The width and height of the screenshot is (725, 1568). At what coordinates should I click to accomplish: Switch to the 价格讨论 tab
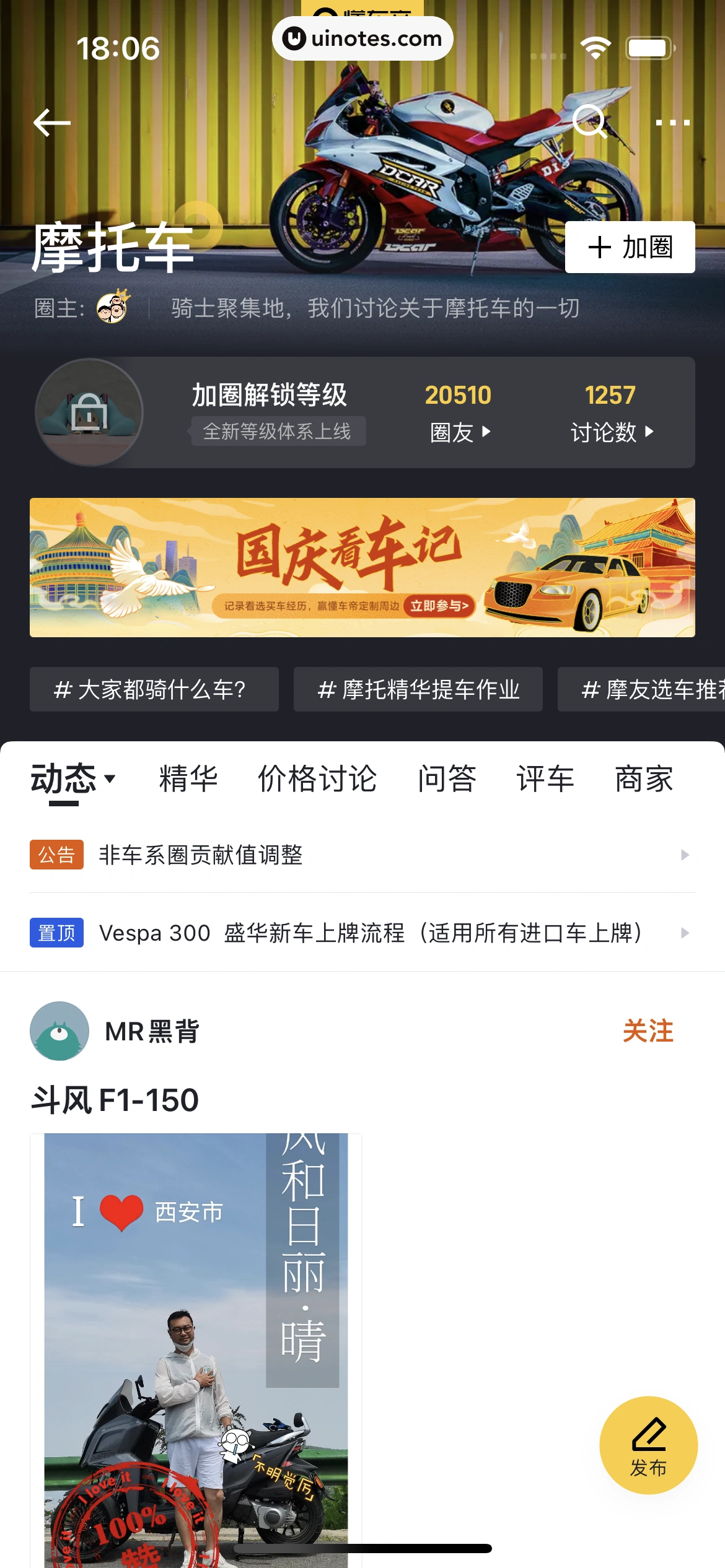317,778
